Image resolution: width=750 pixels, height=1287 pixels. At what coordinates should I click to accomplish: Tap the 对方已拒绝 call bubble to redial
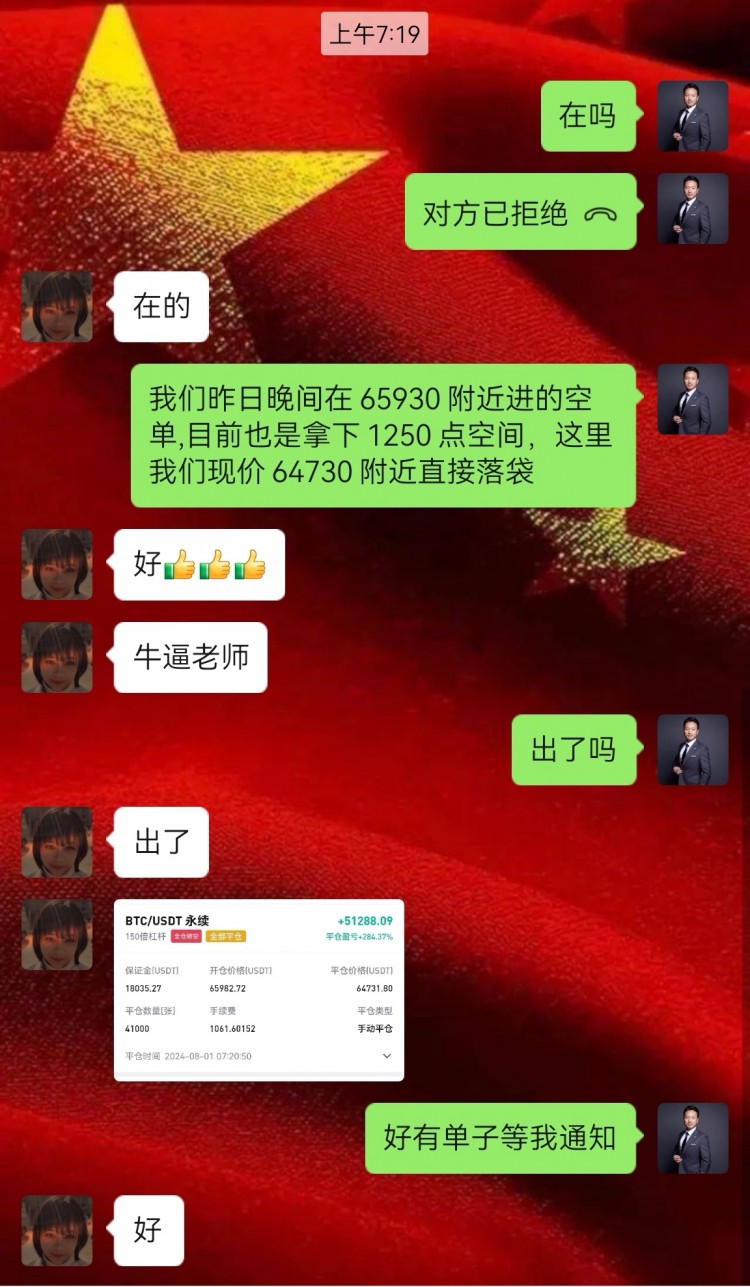pyautogui.click(x=520, y=211)
